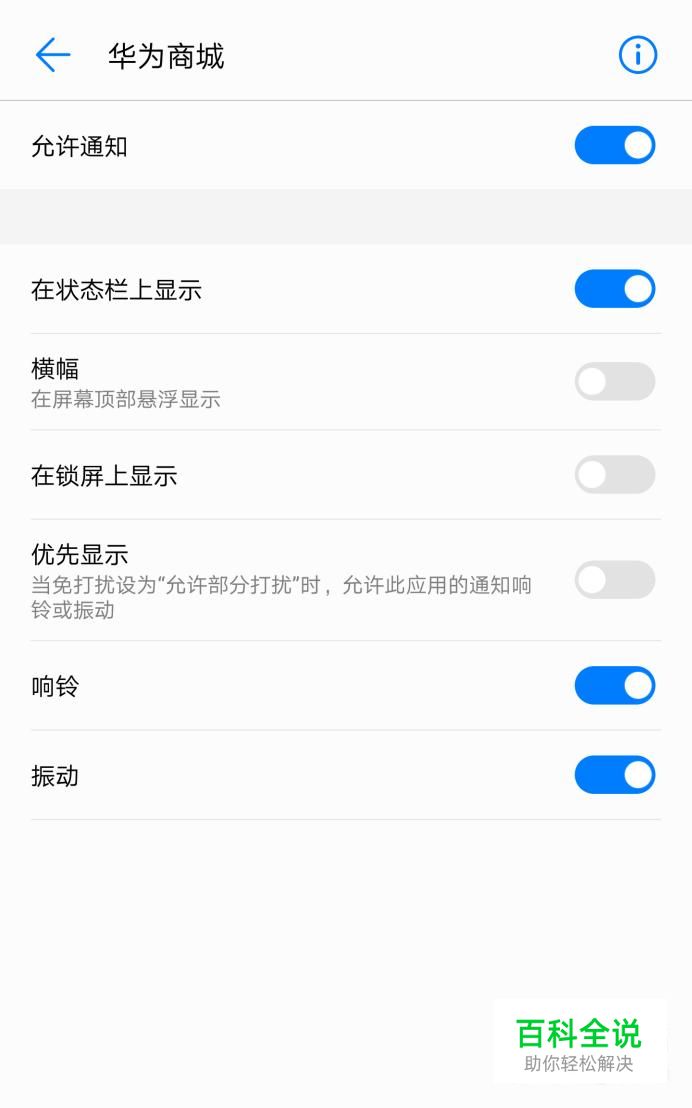This screenshot has height=1108, width=692.
Task: Go back using the top-left arrow
Action: coord(53,55)
